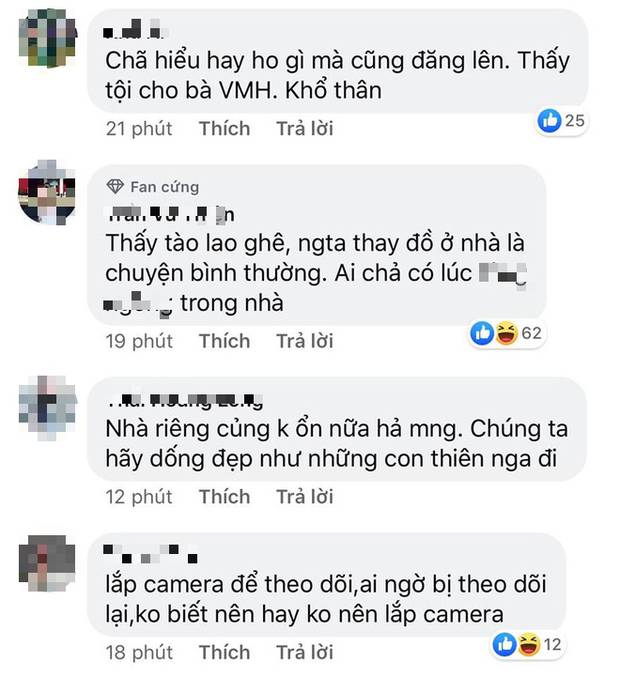This screenshot has width=620, height=677.
Task: Reply to the comment mentioning bà VMH
Action: click(x=304, y=128)
